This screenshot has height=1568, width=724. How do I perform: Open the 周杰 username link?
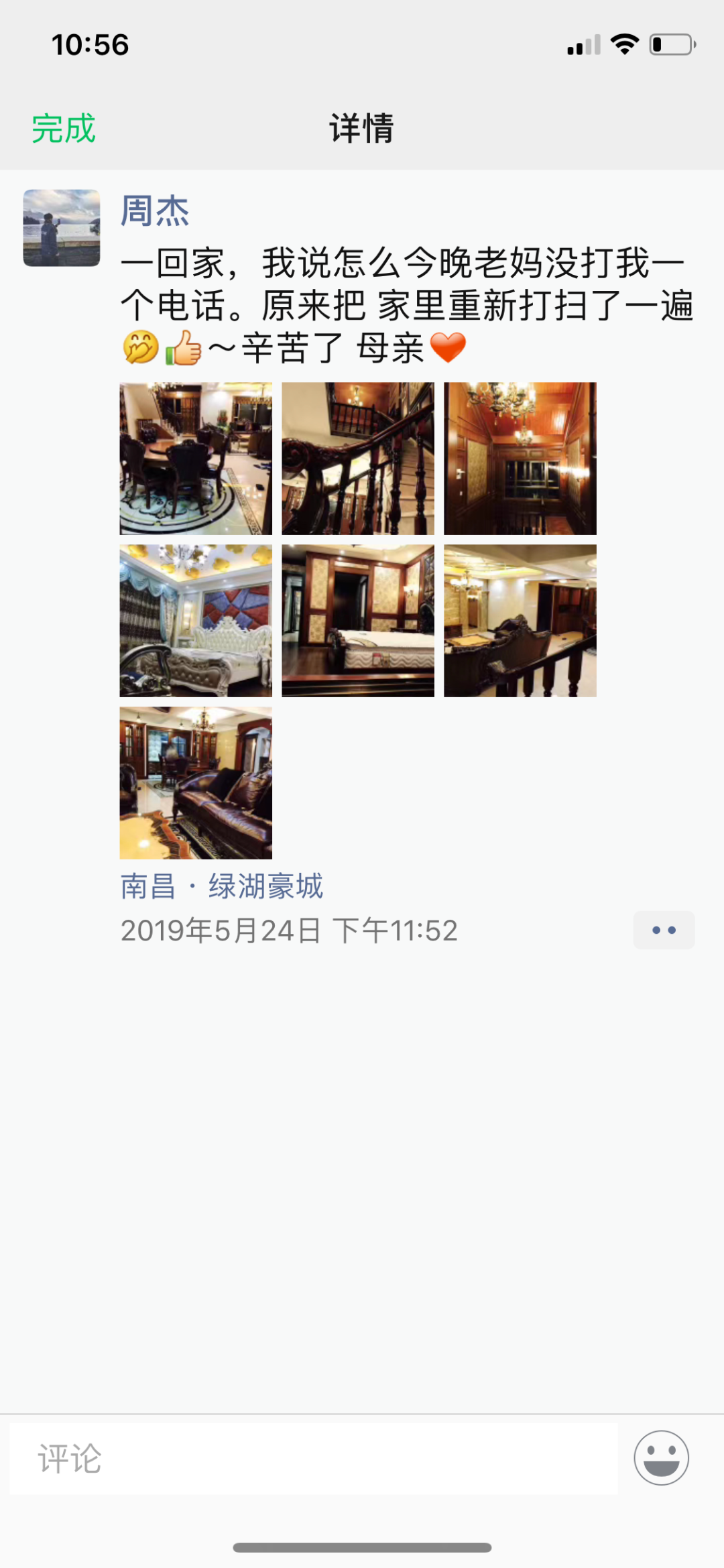155,211
